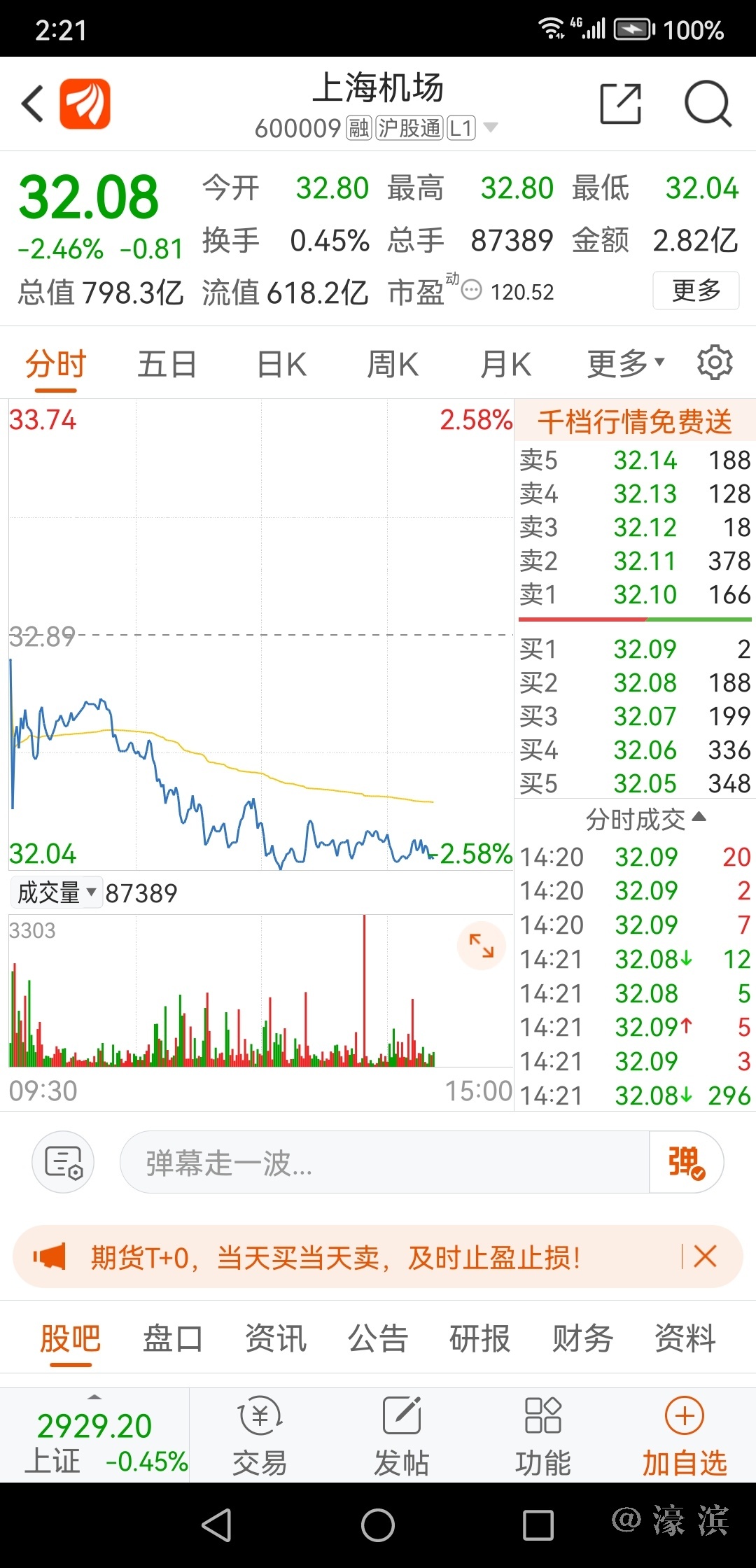
Task: Collapse the 分时成交 list
Action: tap(645, 818)
